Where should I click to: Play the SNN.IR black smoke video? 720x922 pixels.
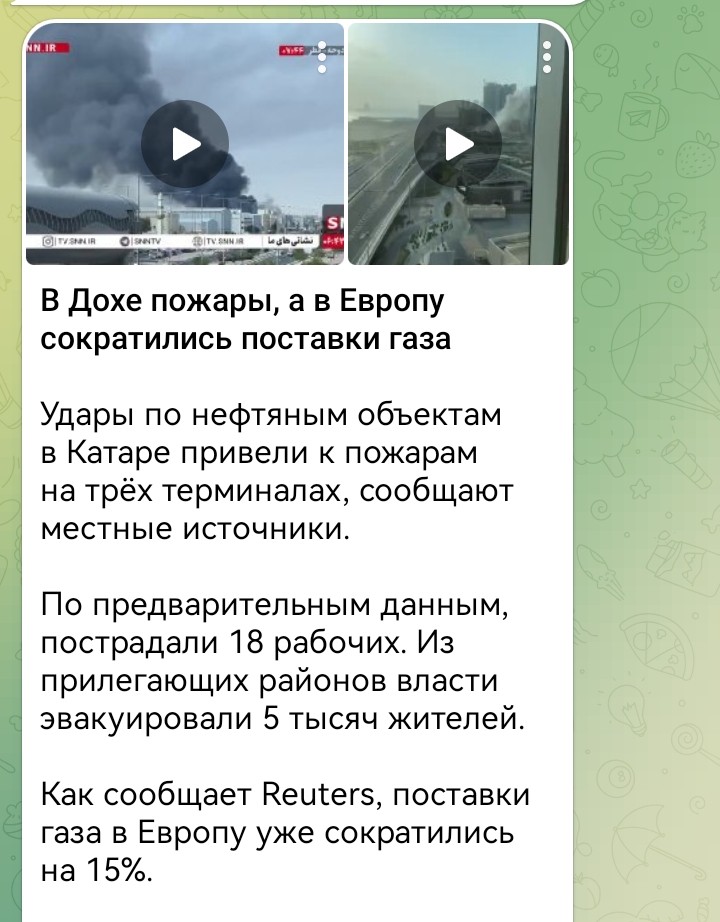pyautogui.click(x=185, y=144)
